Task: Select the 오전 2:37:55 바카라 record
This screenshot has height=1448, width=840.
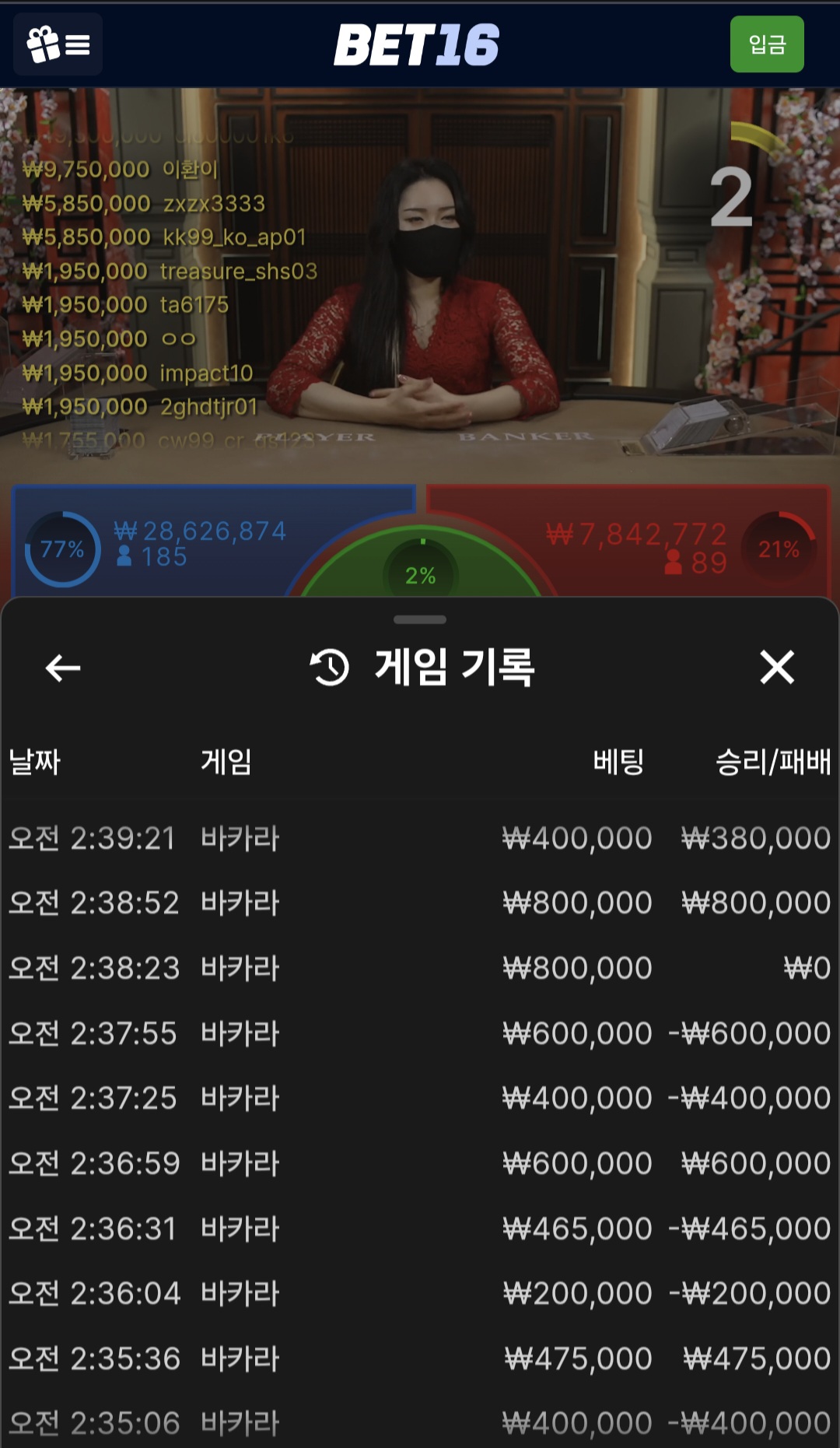Action: point(420,1033)
